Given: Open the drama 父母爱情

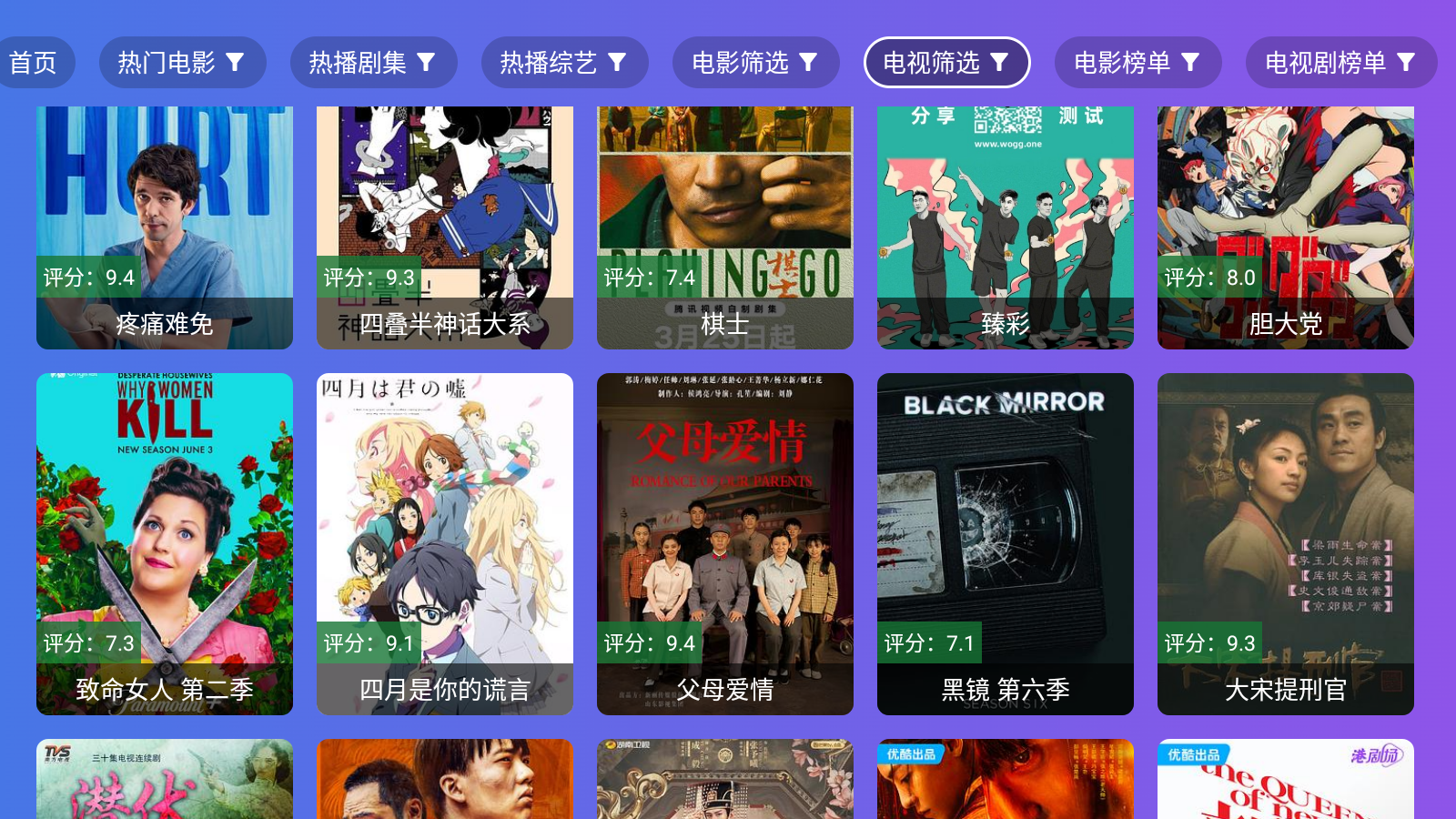Looking at the screenshot, I should click(725, 543).
